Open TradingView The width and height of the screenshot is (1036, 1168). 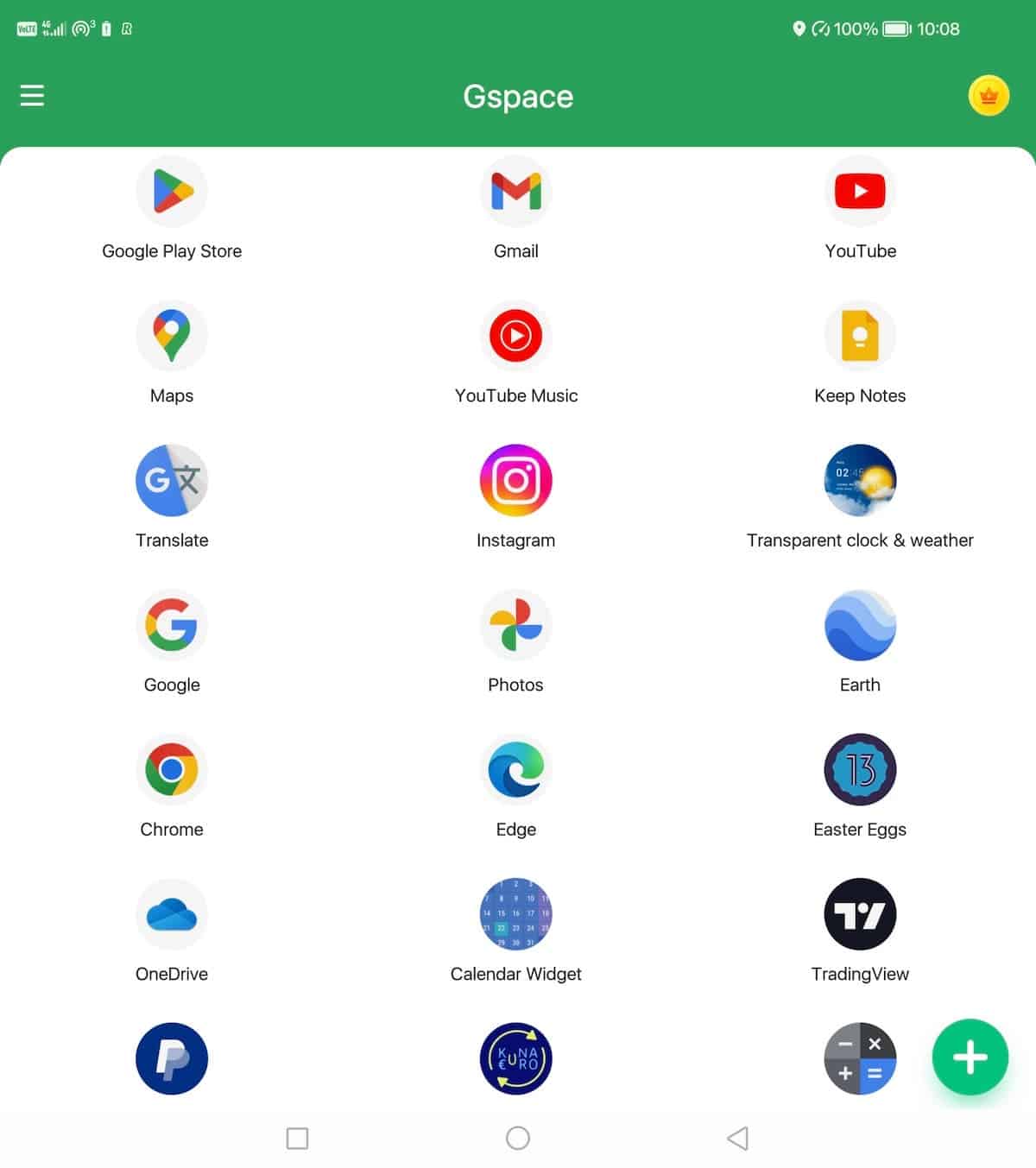click(x=860, y=914)
